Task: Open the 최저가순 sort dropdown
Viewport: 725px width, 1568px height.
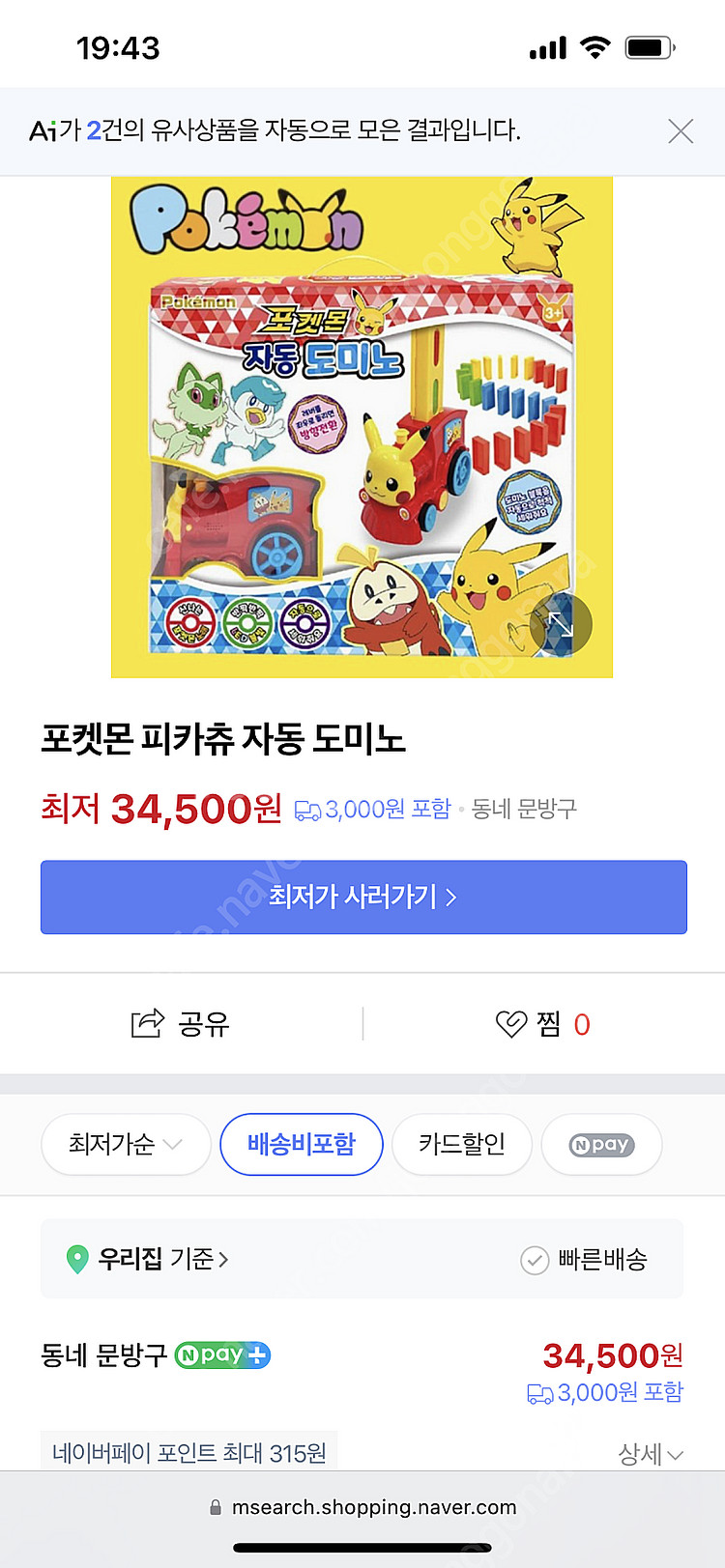Action: (x=125, y=1144)
